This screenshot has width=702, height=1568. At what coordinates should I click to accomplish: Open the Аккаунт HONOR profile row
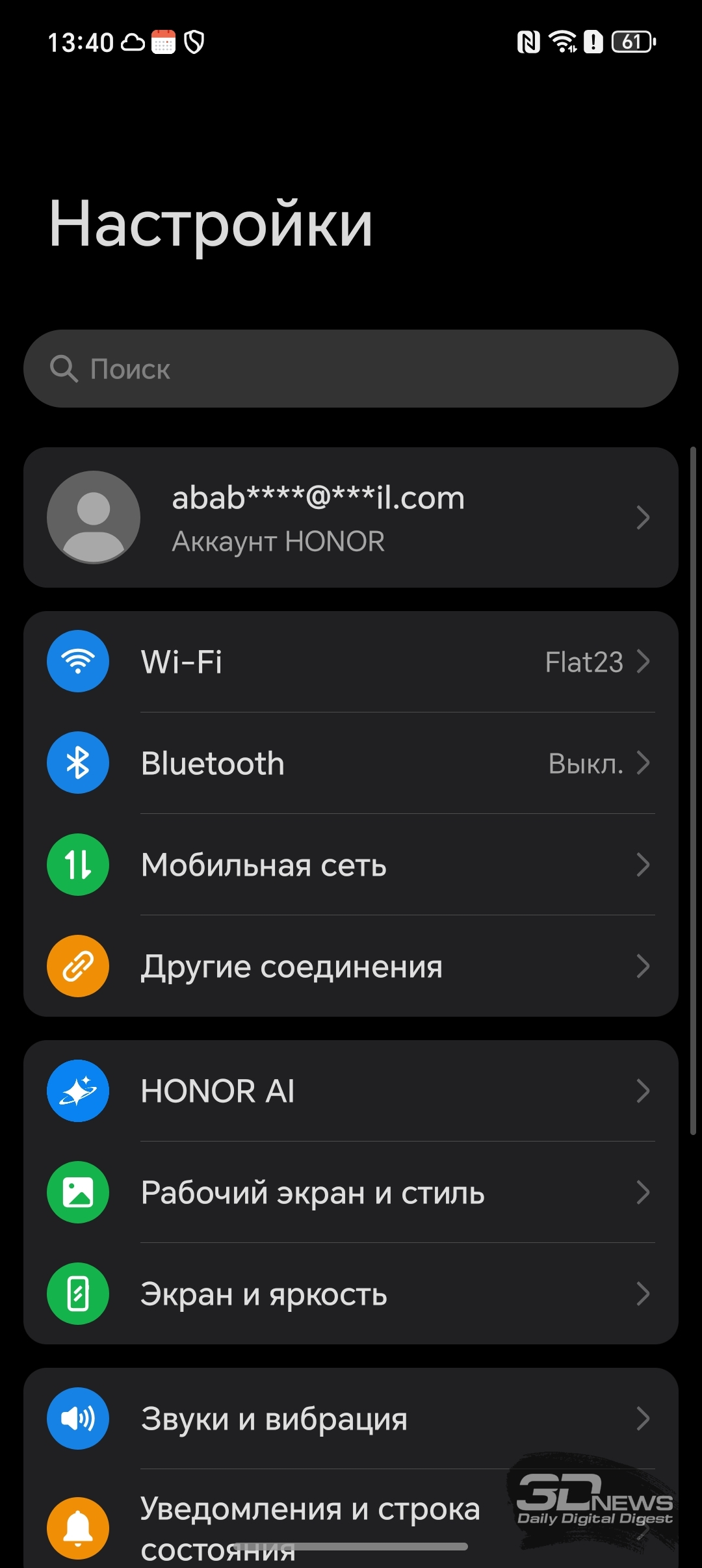click(351, 517)
